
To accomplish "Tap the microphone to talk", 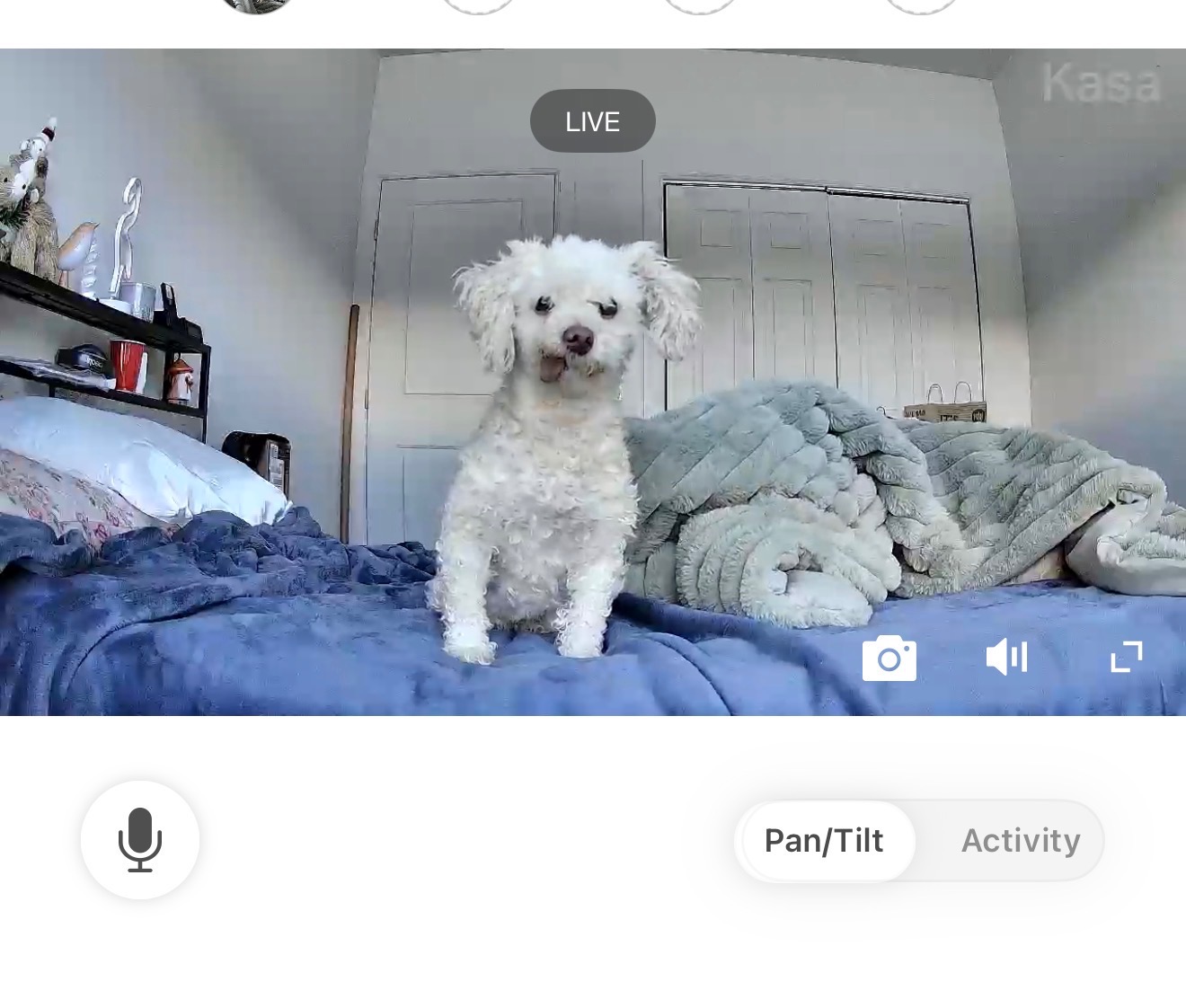I will (x=140, y=840).
